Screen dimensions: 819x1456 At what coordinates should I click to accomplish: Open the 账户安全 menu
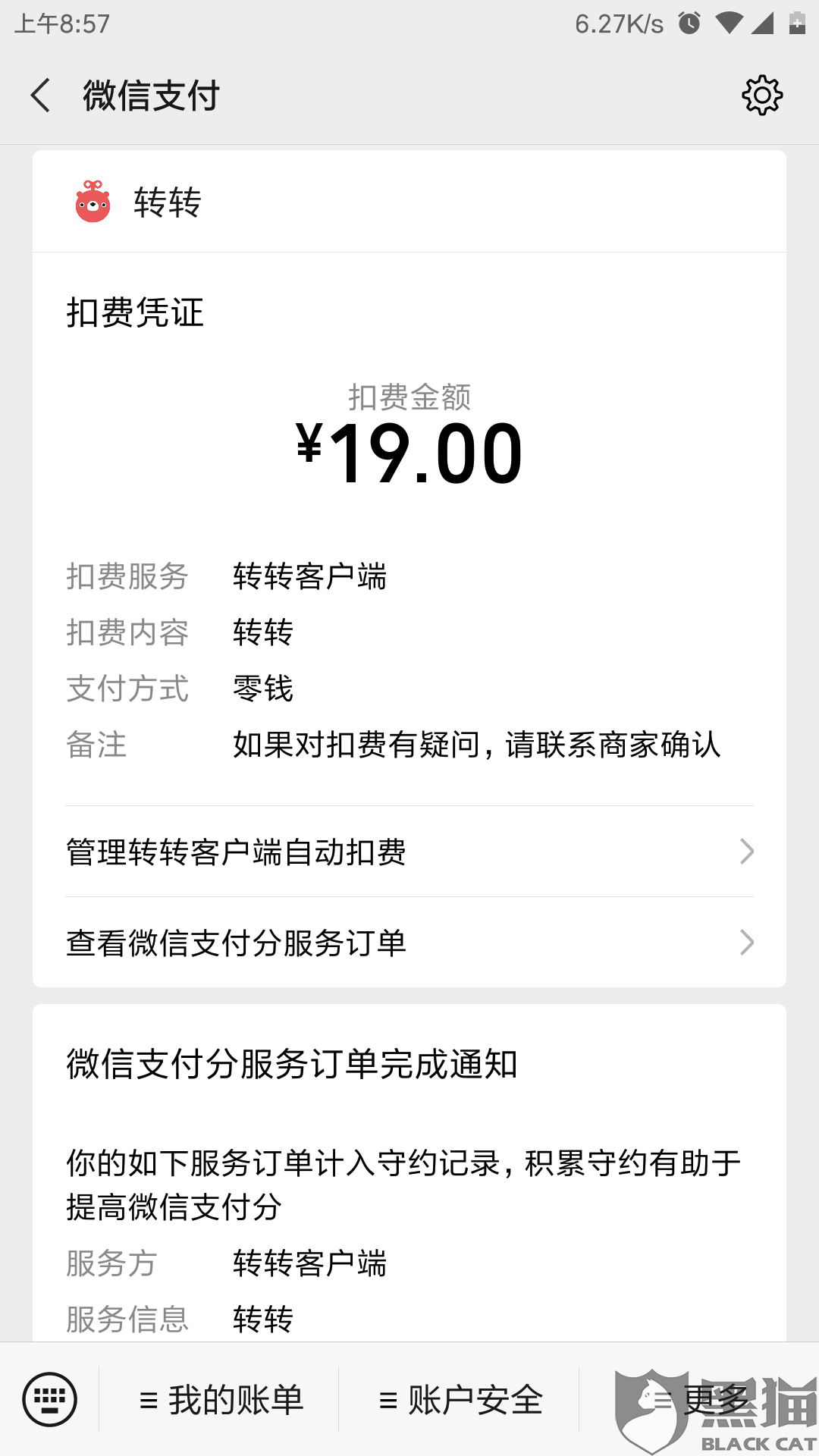coord(460,1400)
